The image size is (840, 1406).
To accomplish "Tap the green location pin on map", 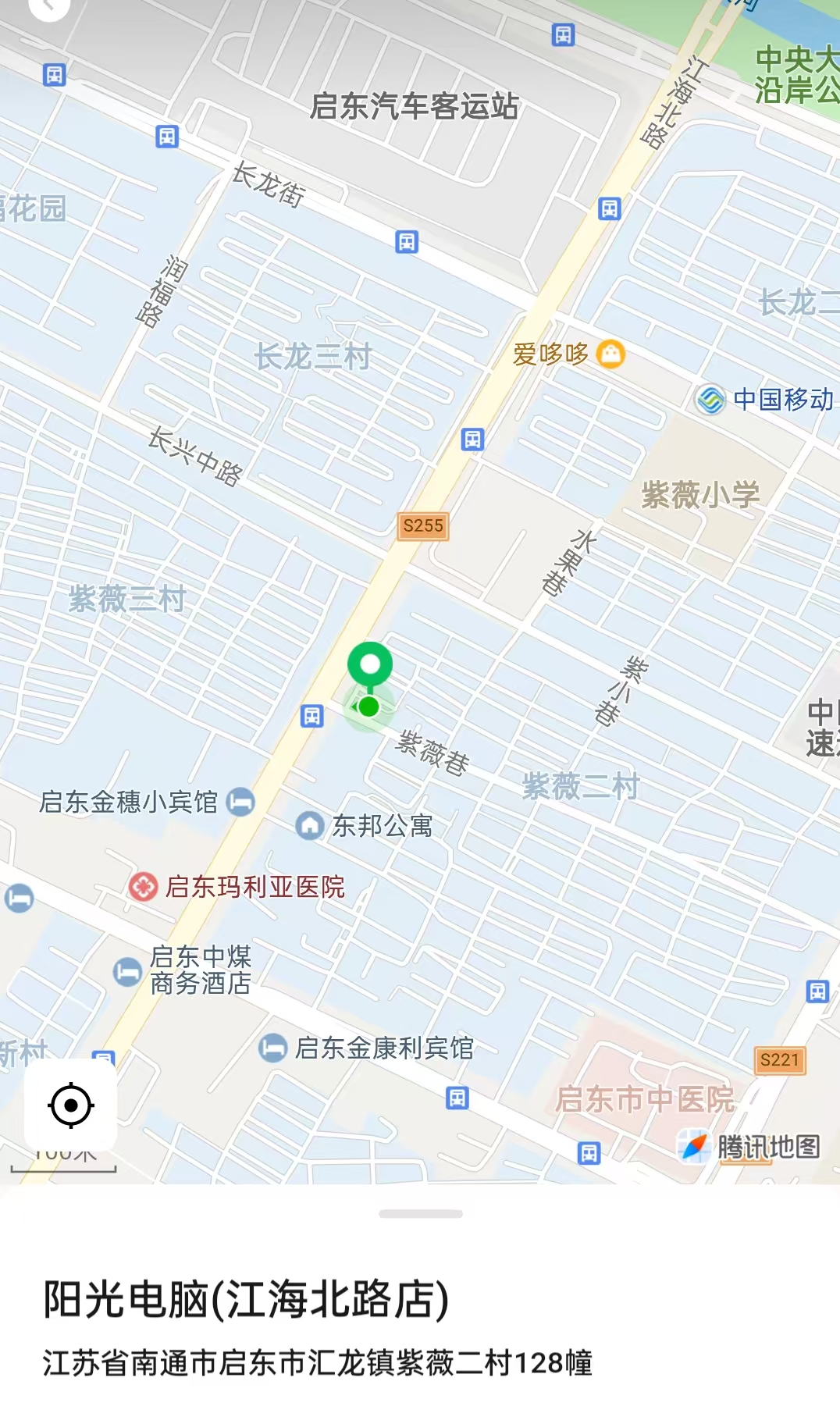I will (370, 667).
